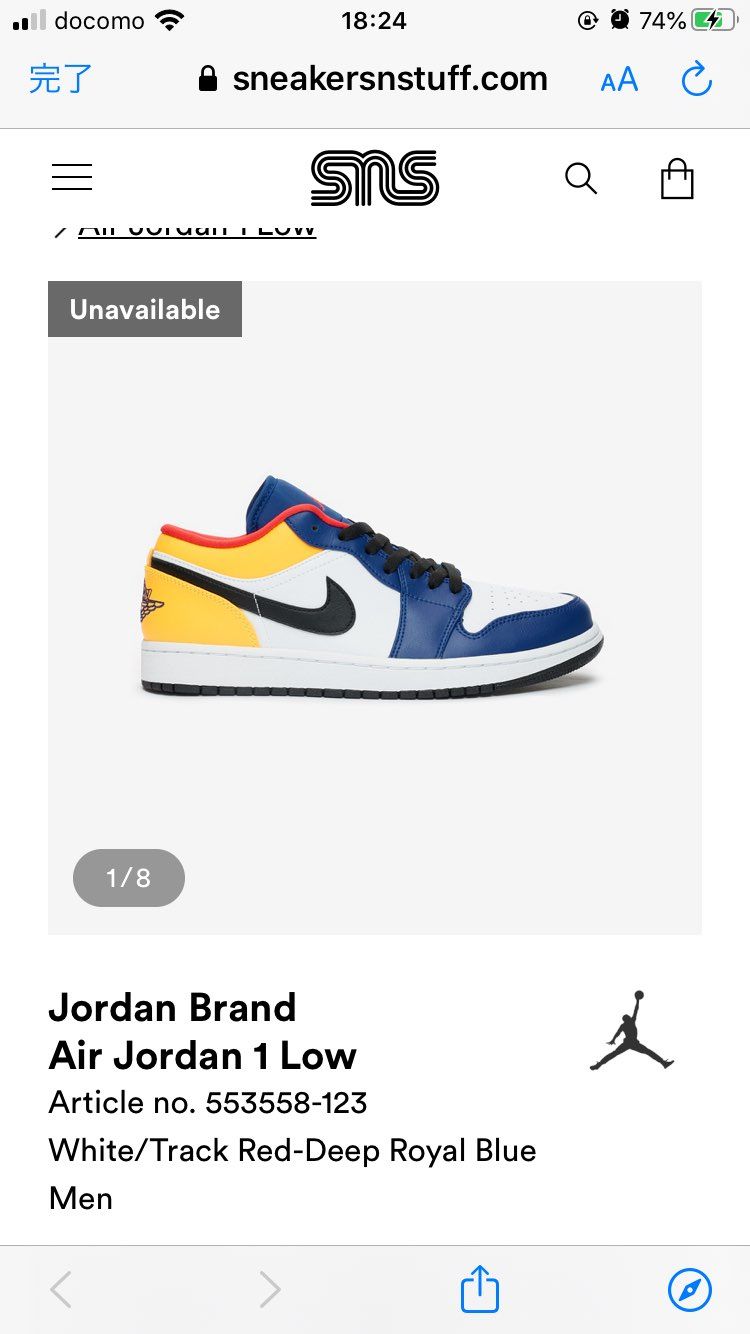This screenshot has width=750, height=1334.
Task: Tap the Jordan Jumpman brand logo
Action: (x=632, y=1031)
